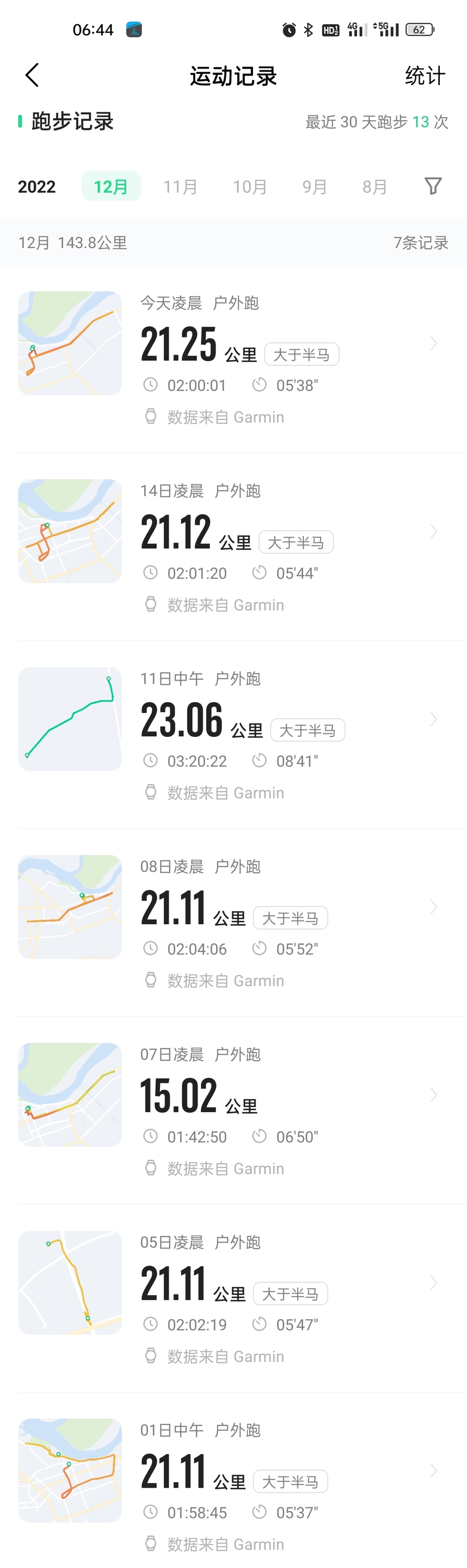Open 统计 statistics page
Viewport: 467px width, 1568px height.
(x=425, y=76)
